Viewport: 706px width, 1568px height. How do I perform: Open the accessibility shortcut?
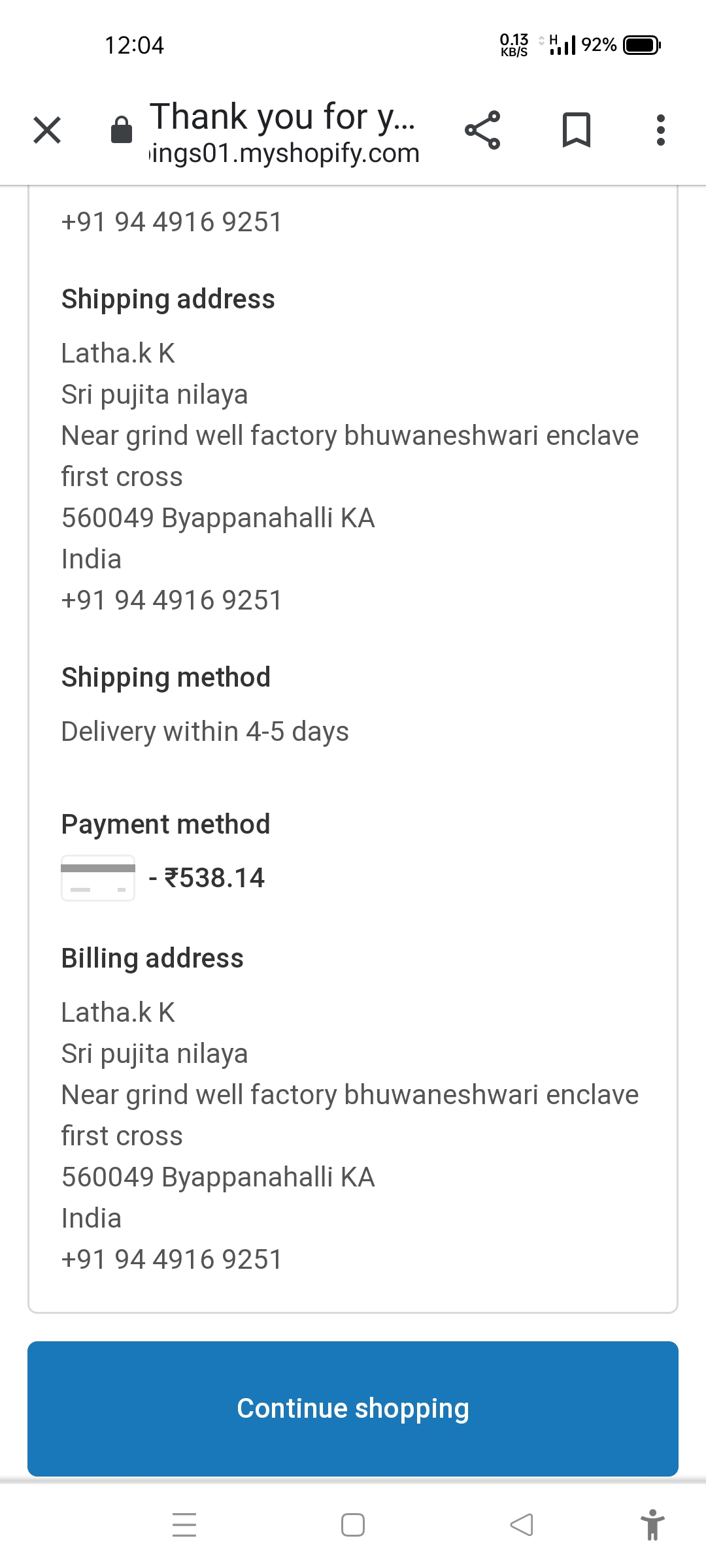pyautogui.click(x=652, y=1525)
